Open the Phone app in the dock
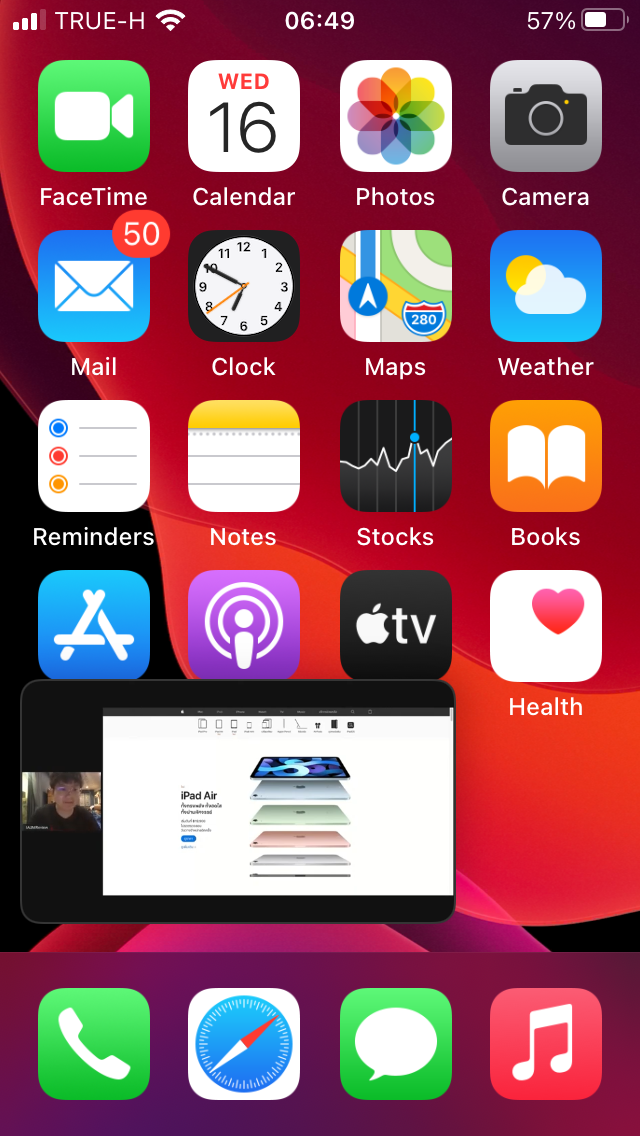 pyautogui.click(x=94, y=1044)
